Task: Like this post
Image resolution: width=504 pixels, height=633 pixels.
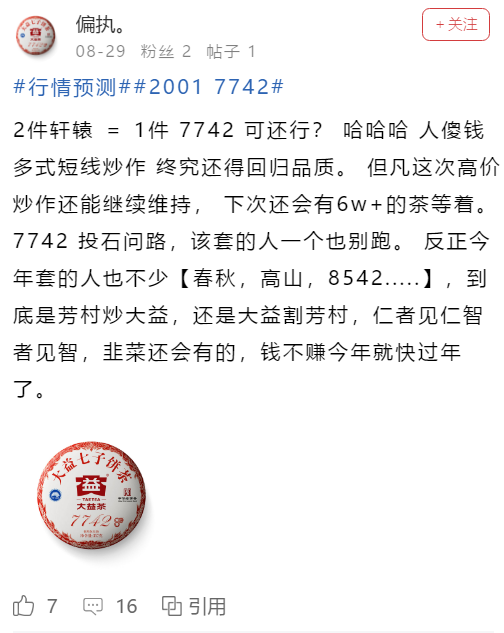Action: (x=35, y=606)
